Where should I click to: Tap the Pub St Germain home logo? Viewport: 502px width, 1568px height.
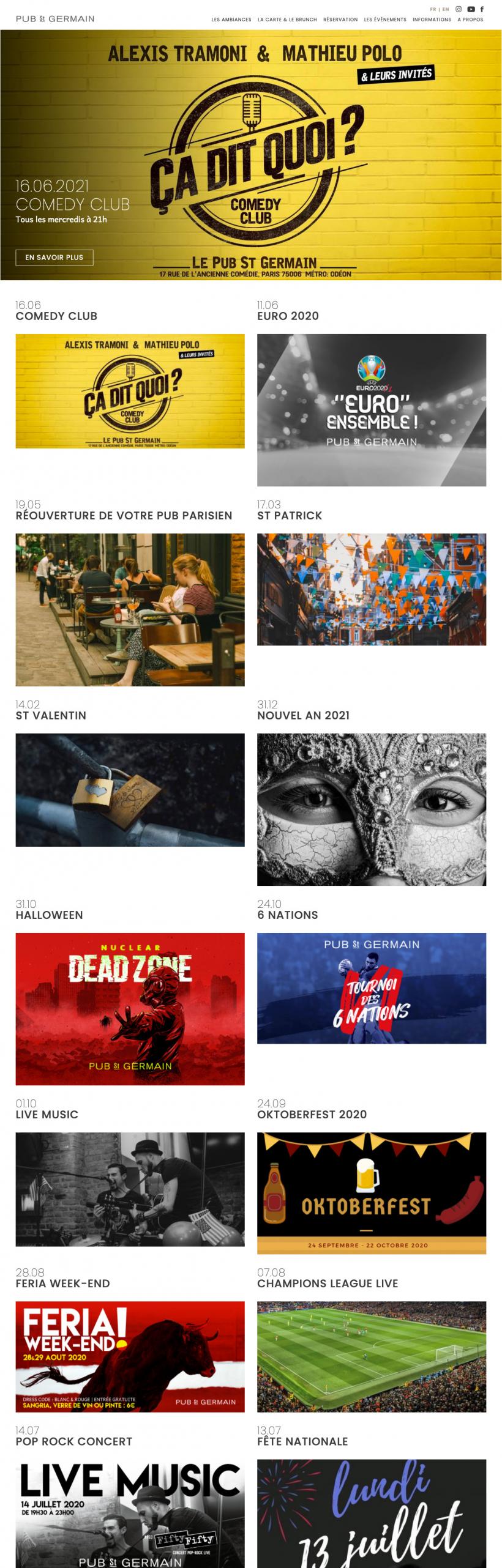(x=55, y=19)
